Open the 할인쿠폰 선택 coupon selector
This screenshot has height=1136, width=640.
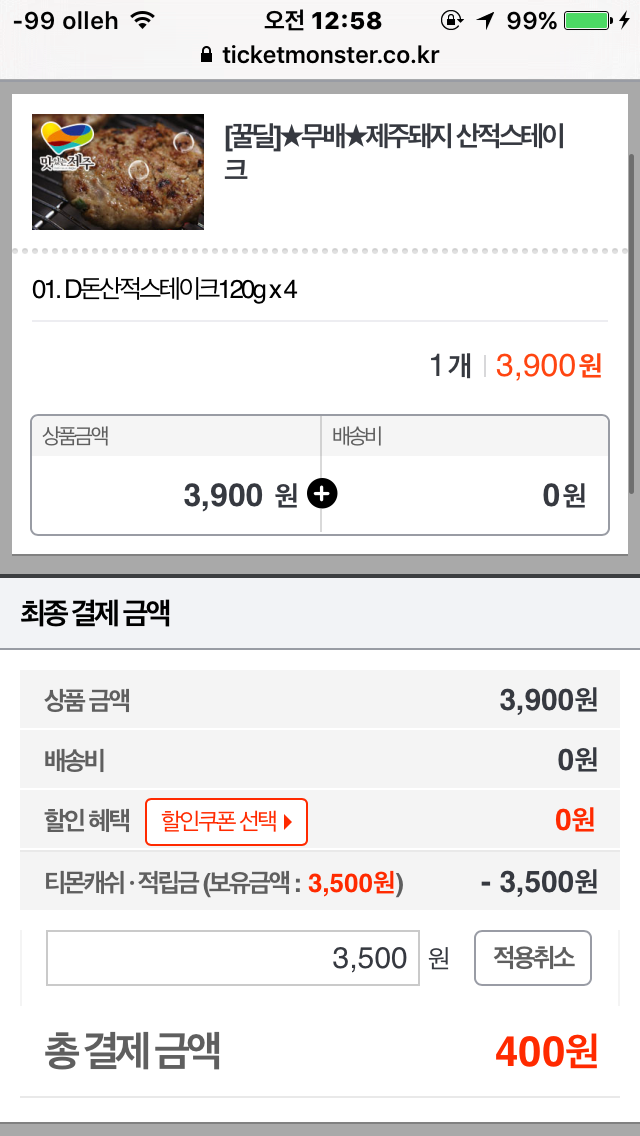[226, 822]
